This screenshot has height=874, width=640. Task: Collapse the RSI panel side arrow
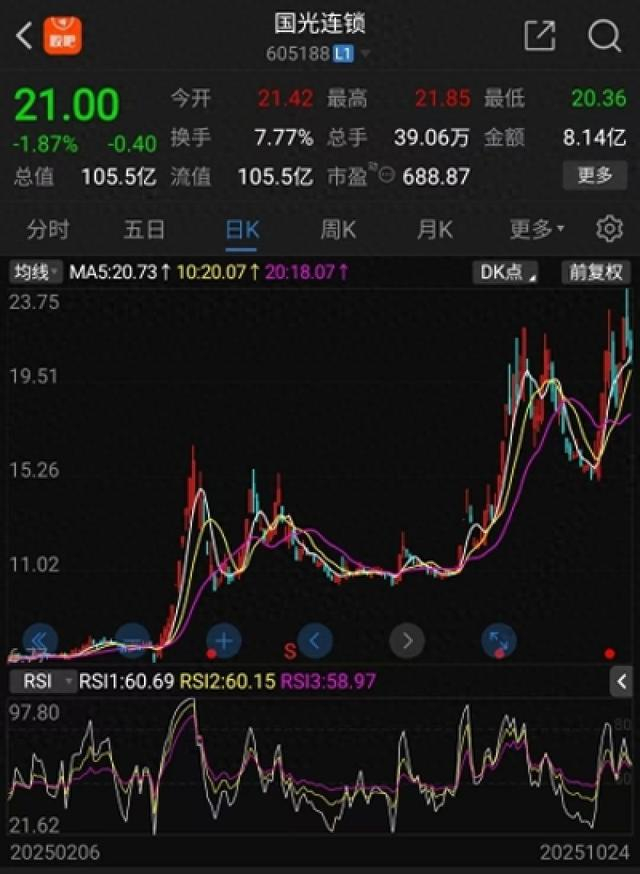pos(621,682)
